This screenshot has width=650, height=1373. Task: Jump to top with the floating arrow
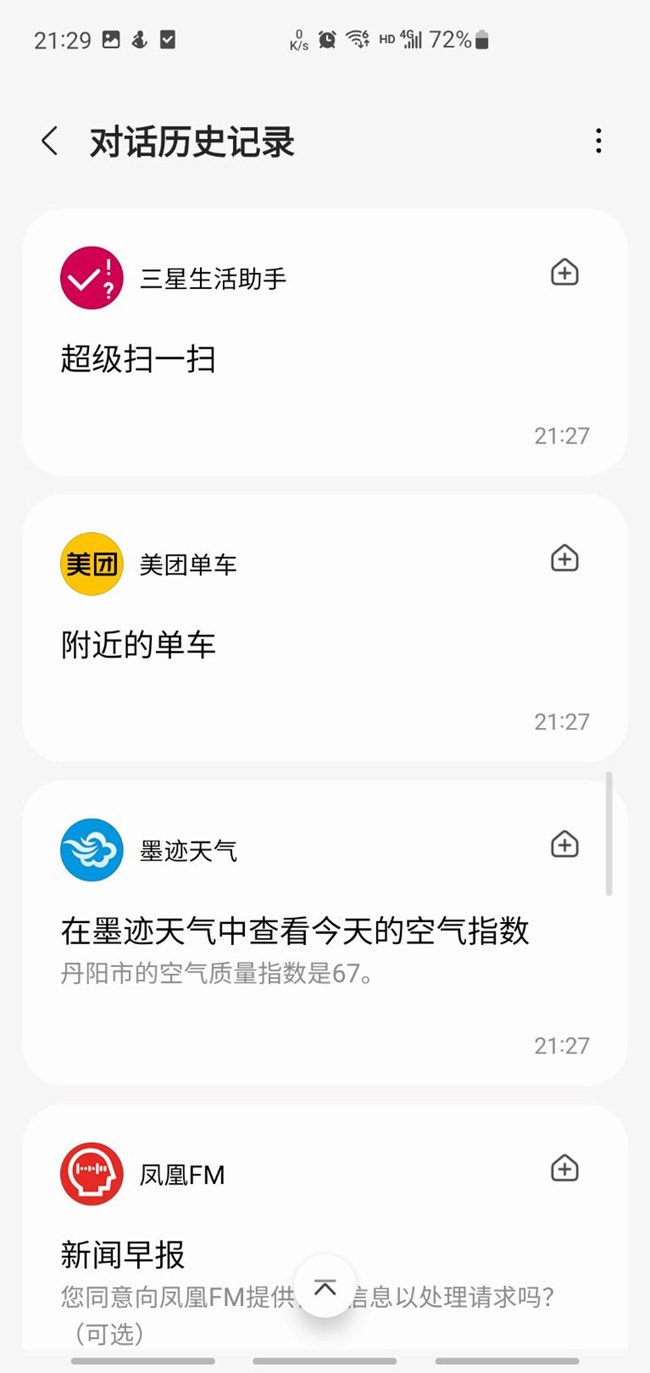(325, 1286)
